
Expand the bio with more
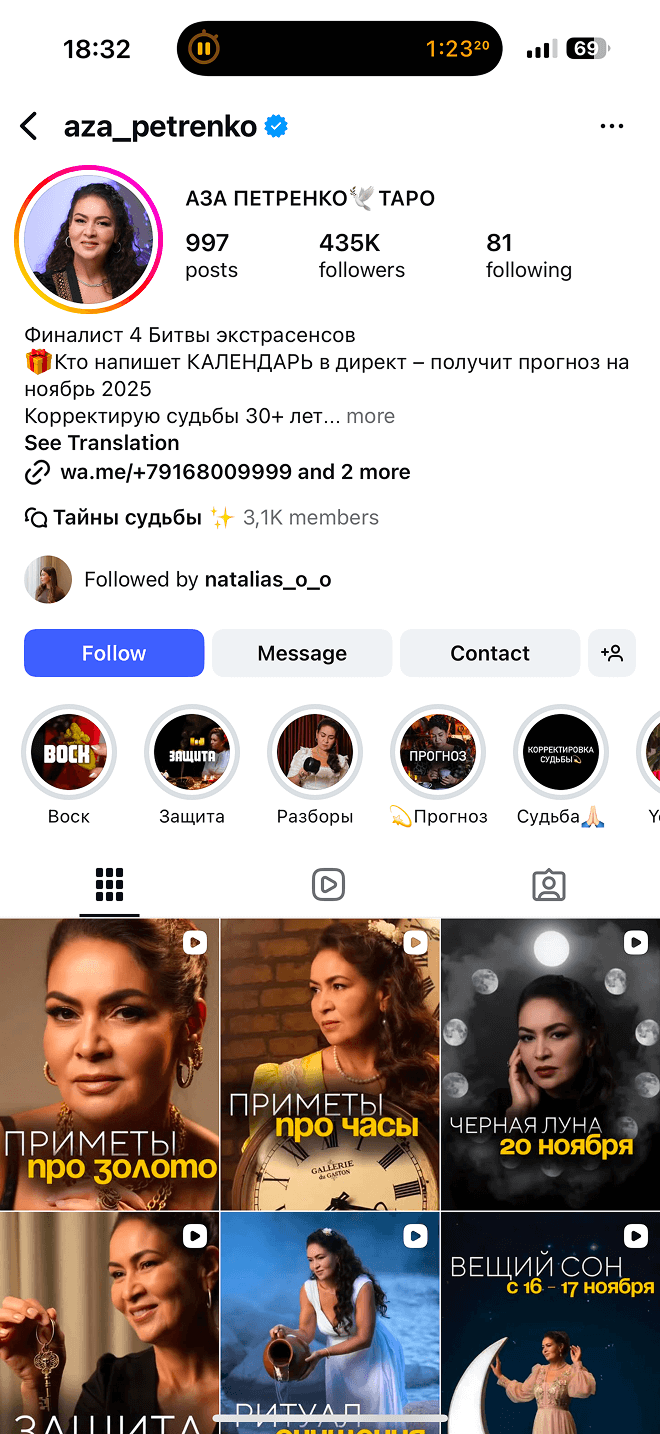(370, 416)
